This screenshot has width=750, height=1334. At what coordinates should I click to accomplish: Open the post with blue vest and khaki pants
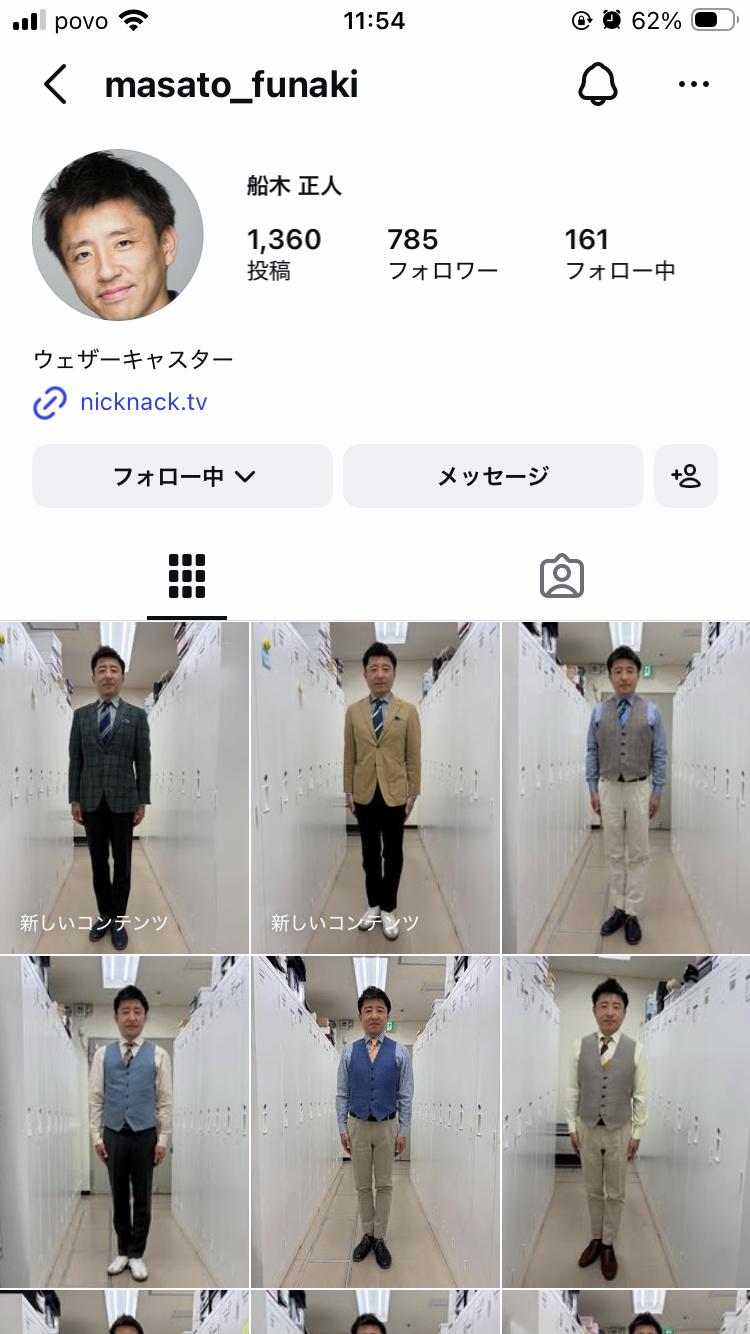point(375,1121)
